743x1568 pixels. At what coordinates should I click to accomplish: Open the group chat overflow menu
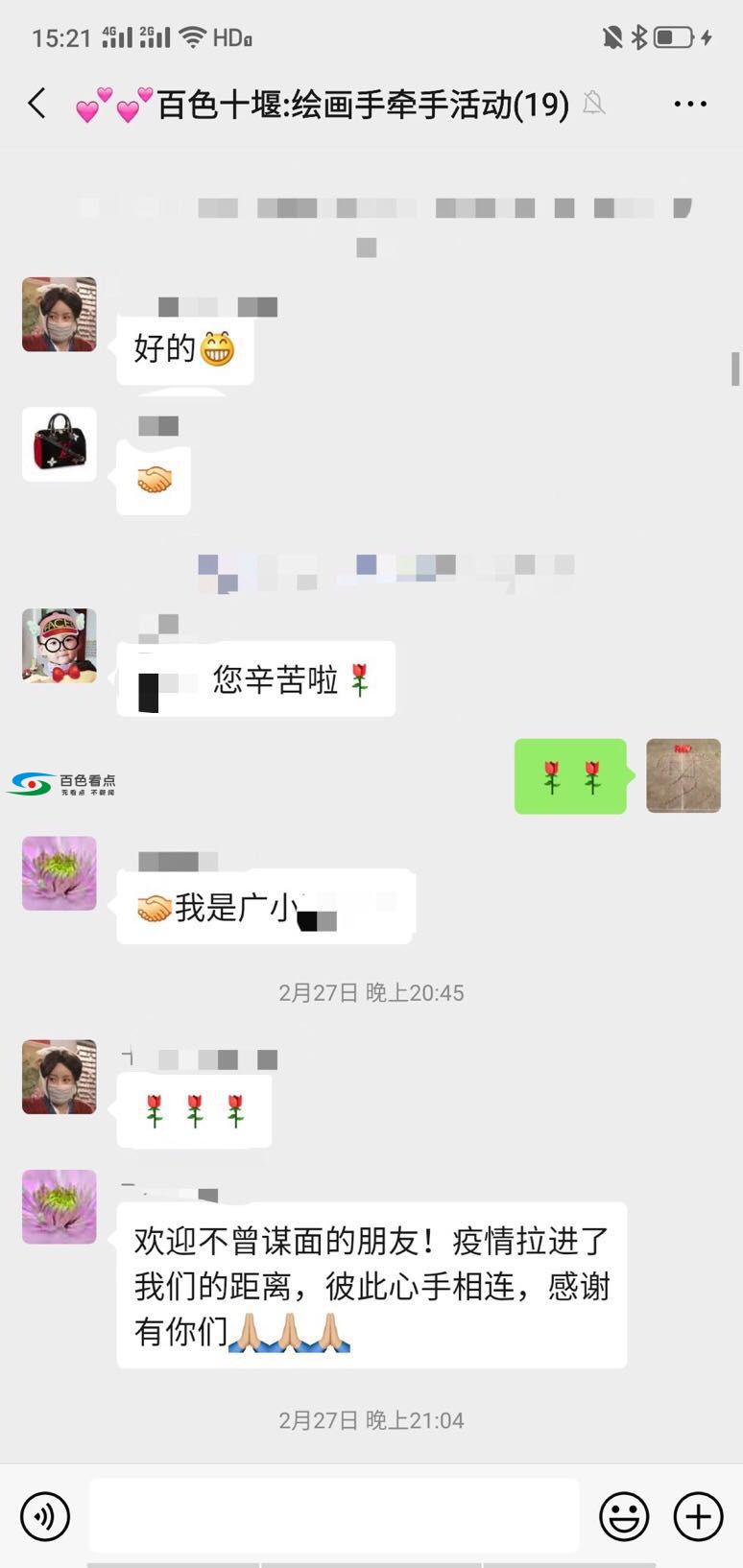(x=690, y=104)
